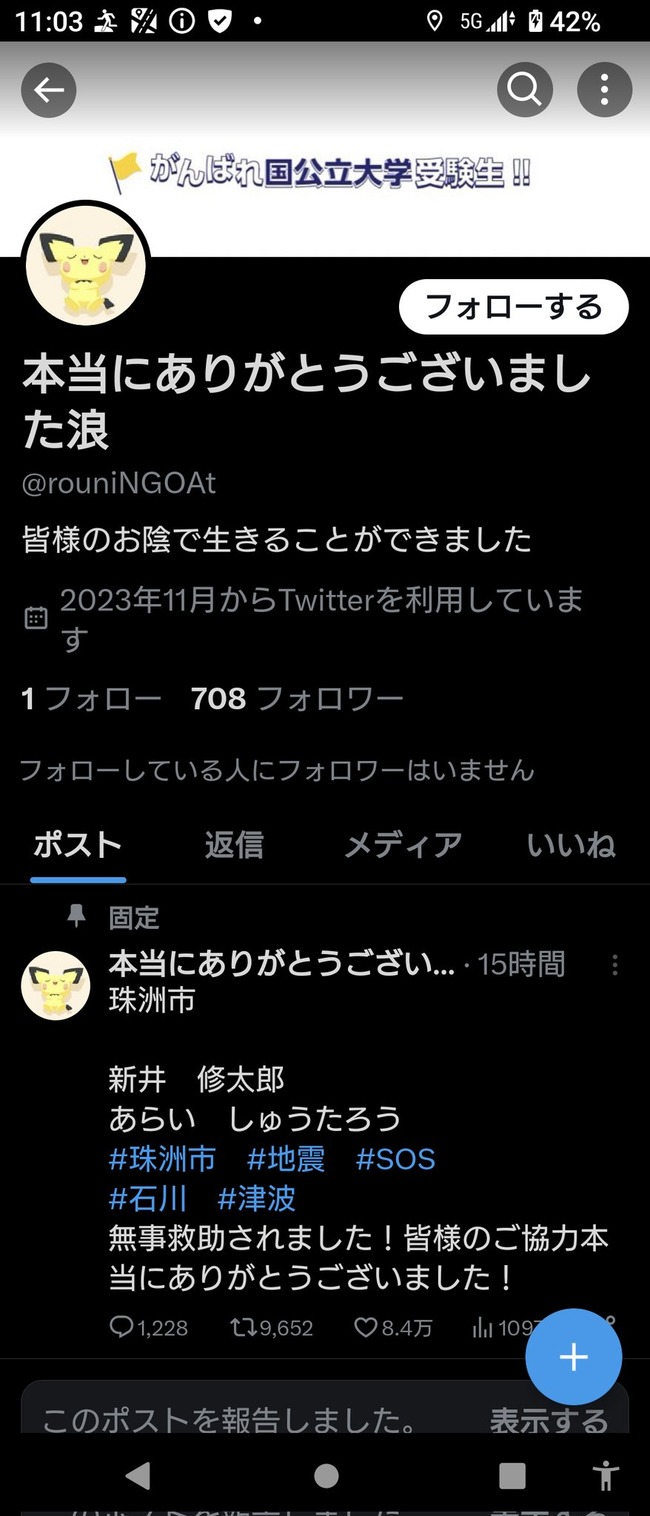Screen dimensions: 650x1516
Task: Open the profile overflow menu
Action: [x=604, y=91]
